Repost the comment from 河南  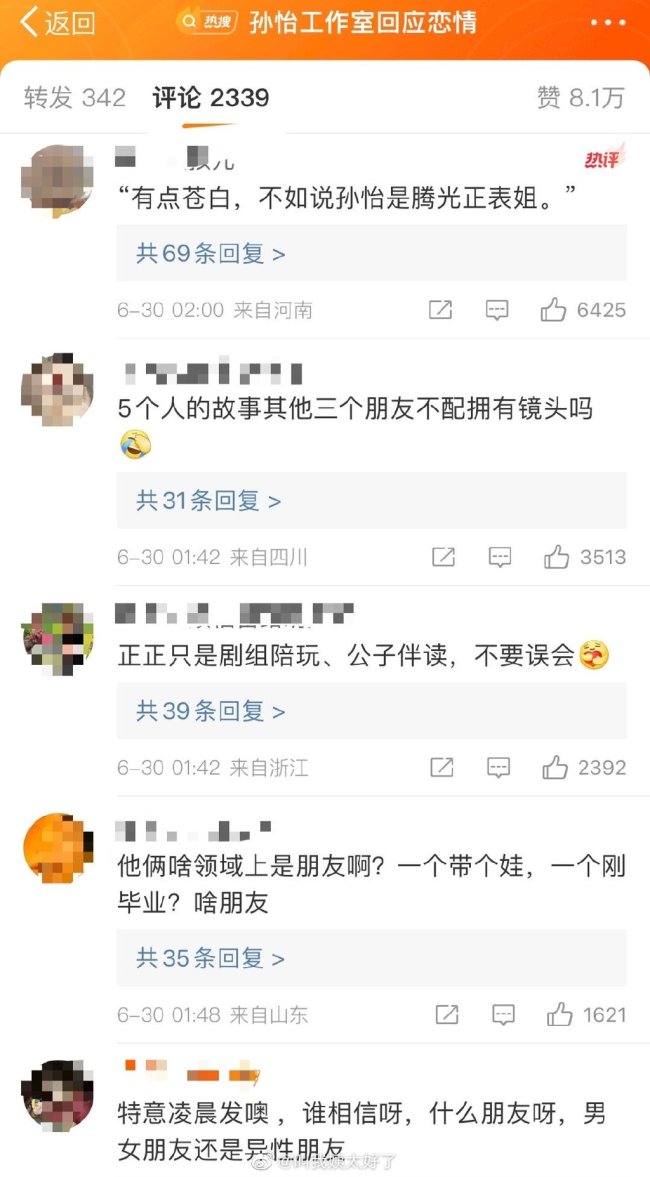(x=440, y=310)
